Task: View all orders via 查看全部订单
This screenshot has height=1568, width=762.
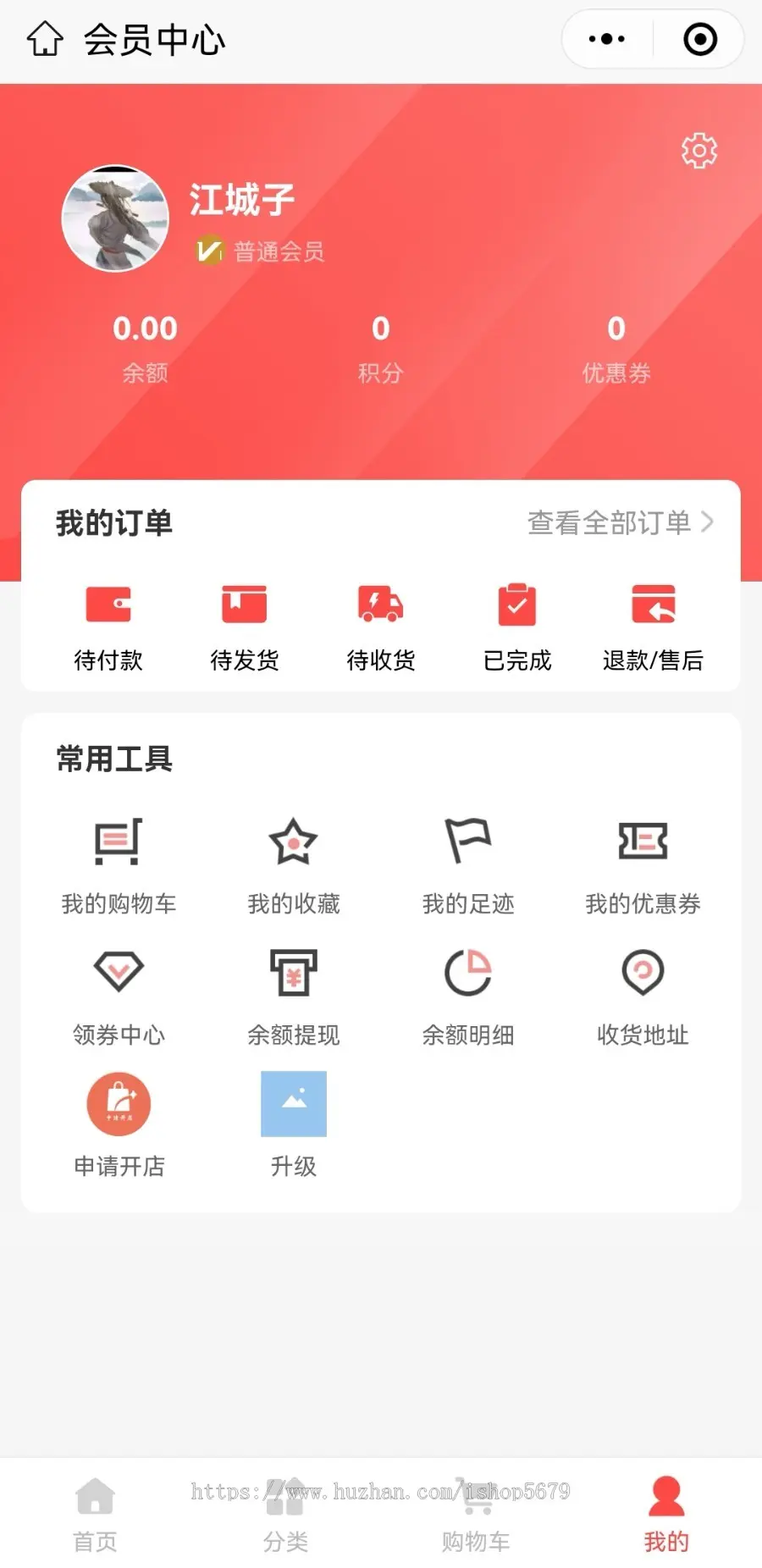Action: click(x=621, y=522)
